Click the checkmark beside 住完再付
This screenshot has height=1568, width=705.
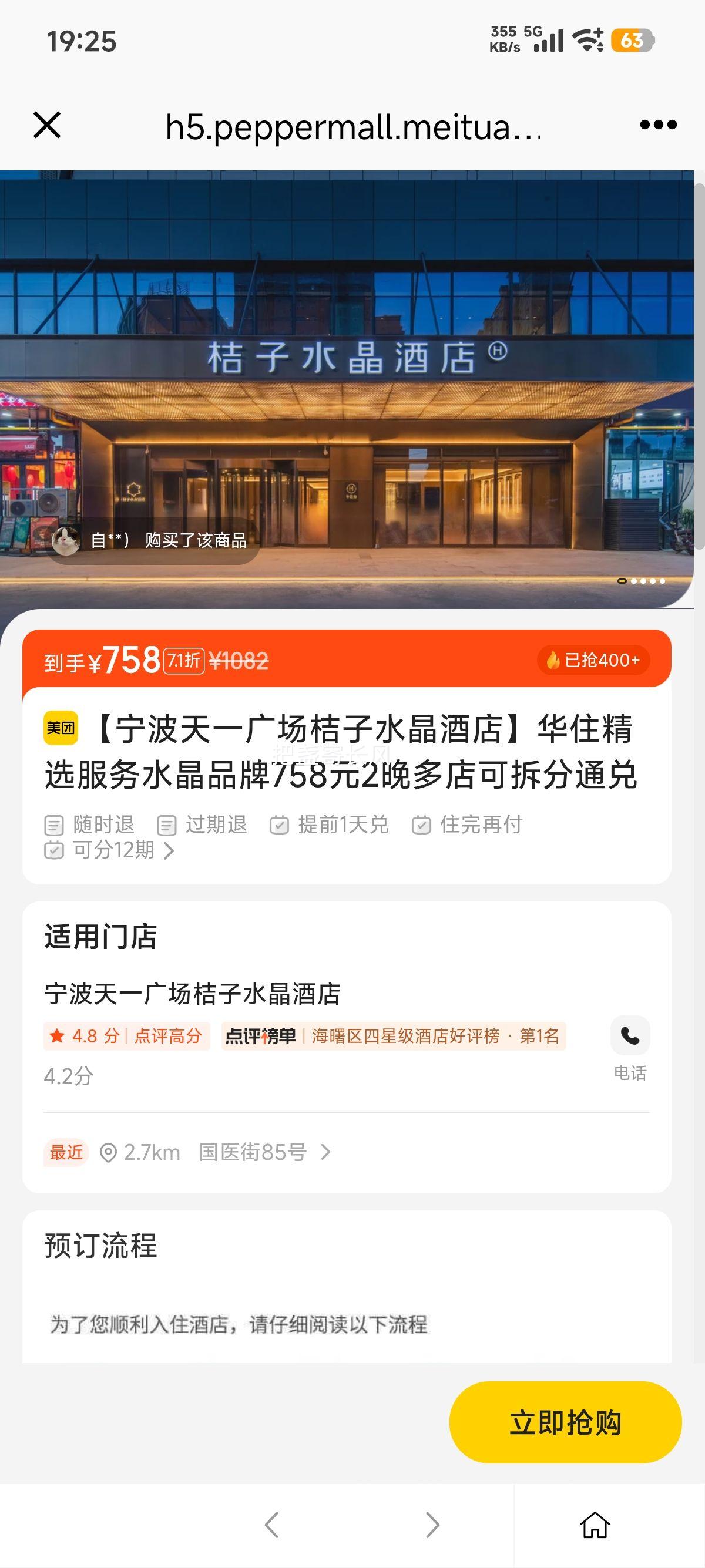point(421,825)
